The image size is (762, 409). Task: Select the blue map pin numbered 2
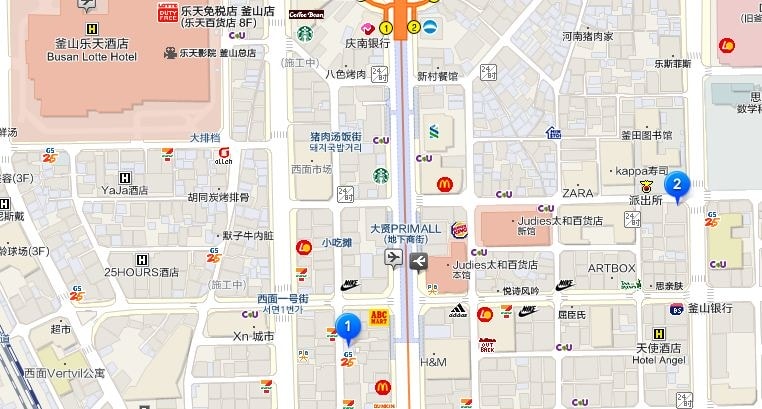pyautogui.click(x=677, y=185)
